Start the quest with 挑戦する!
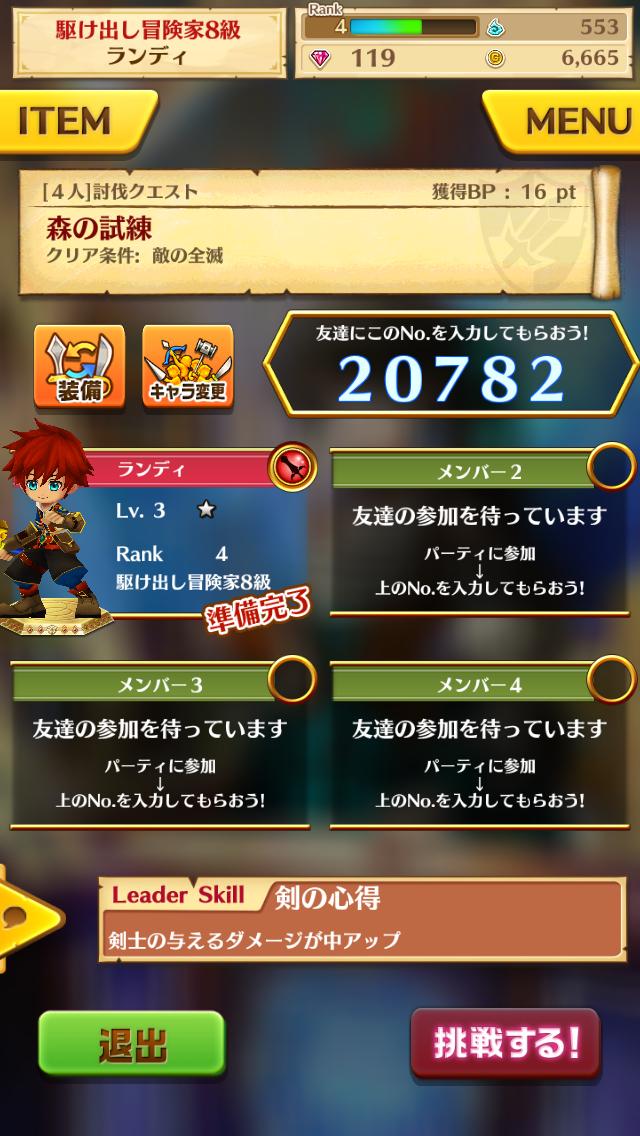Screen dimensions: 640x1136 pyautogui.click(x=506, y=1043)
